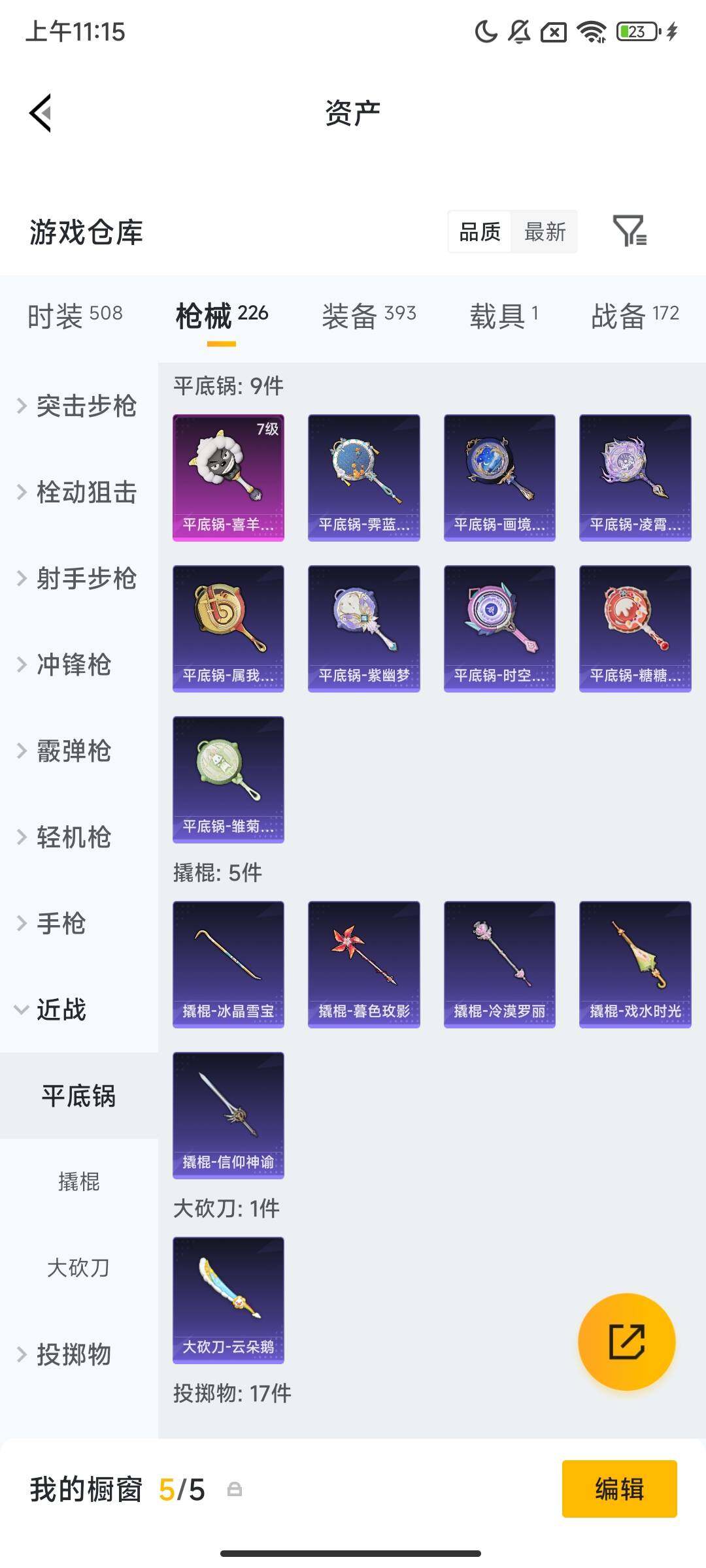Image resolution: width=706 pixels, height=1568 pixels.
Task: Switch to the 装备 tab
Action: 369,316
